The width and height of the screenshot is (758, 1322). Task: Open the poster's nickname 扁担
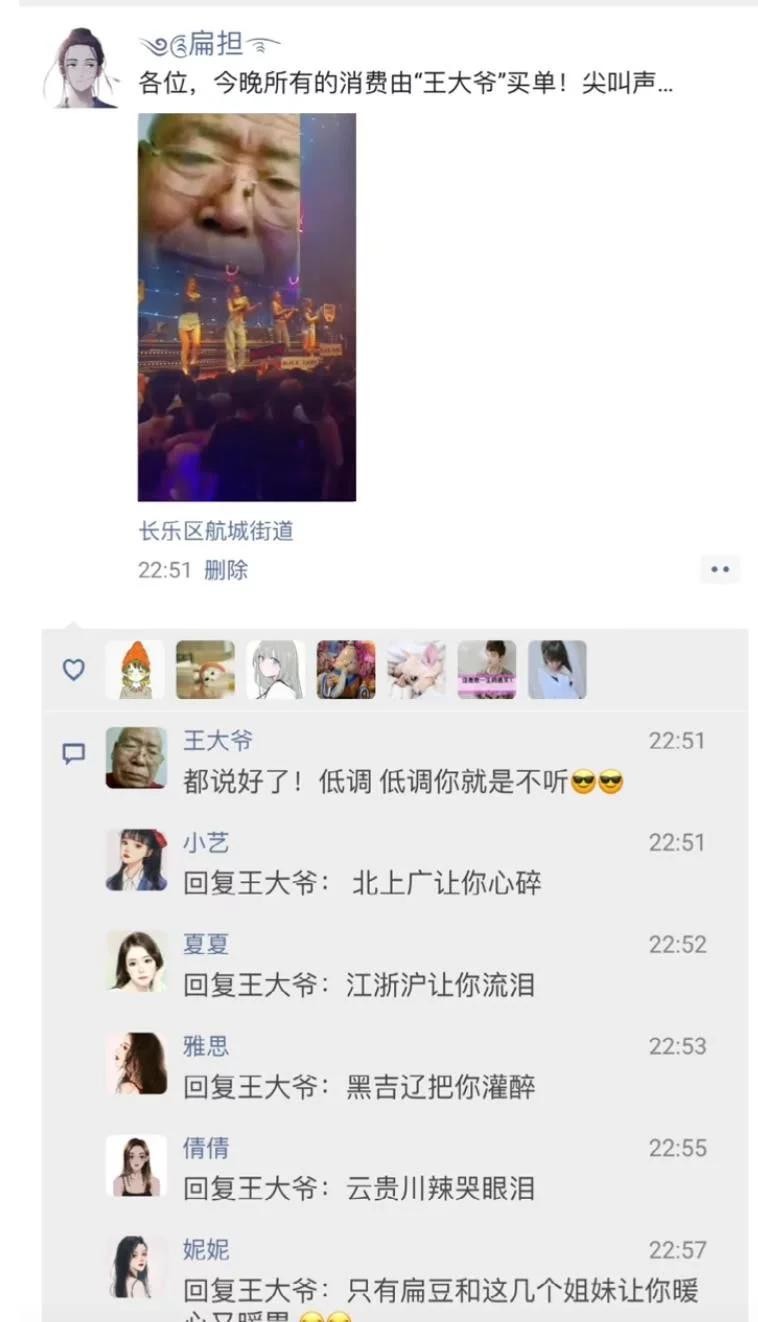[215, 44]
